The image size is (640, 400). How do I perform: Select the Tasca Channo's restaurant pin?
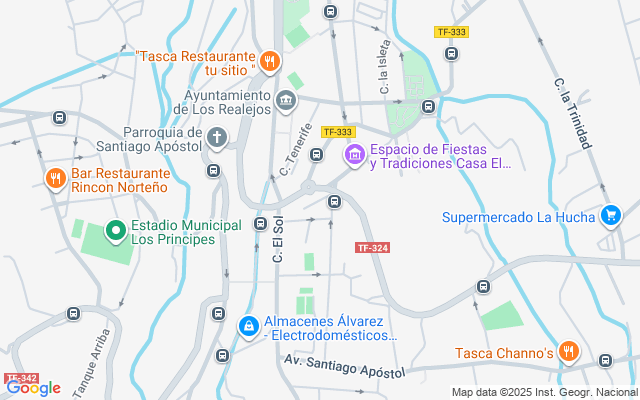[x=568, y=351]
